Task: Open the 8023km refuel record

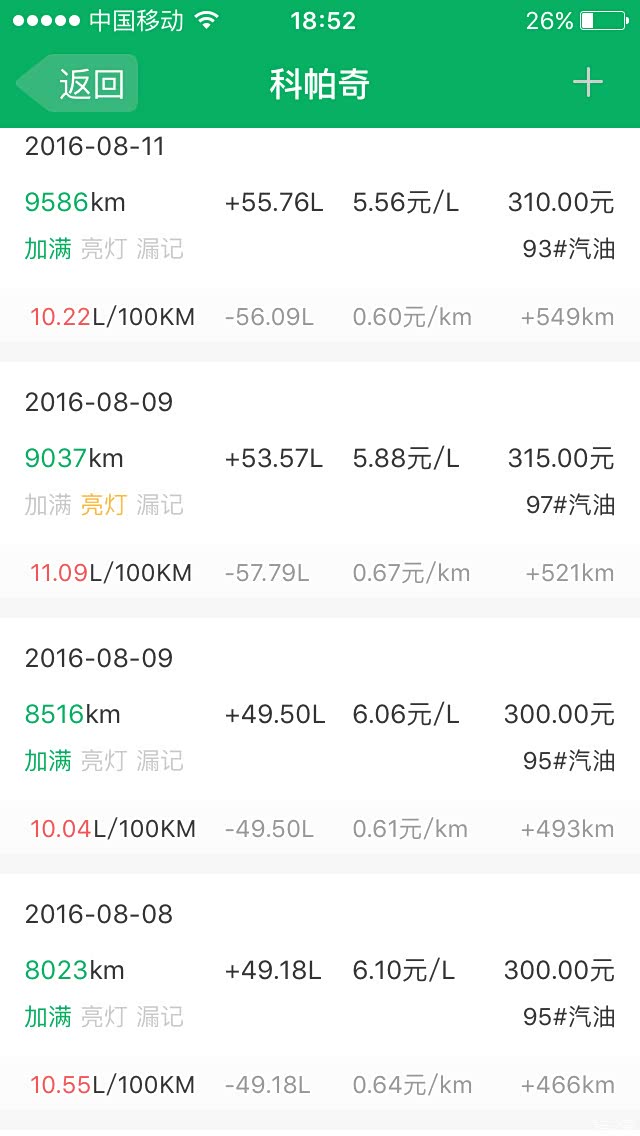Action: click(x=320, y=992)
